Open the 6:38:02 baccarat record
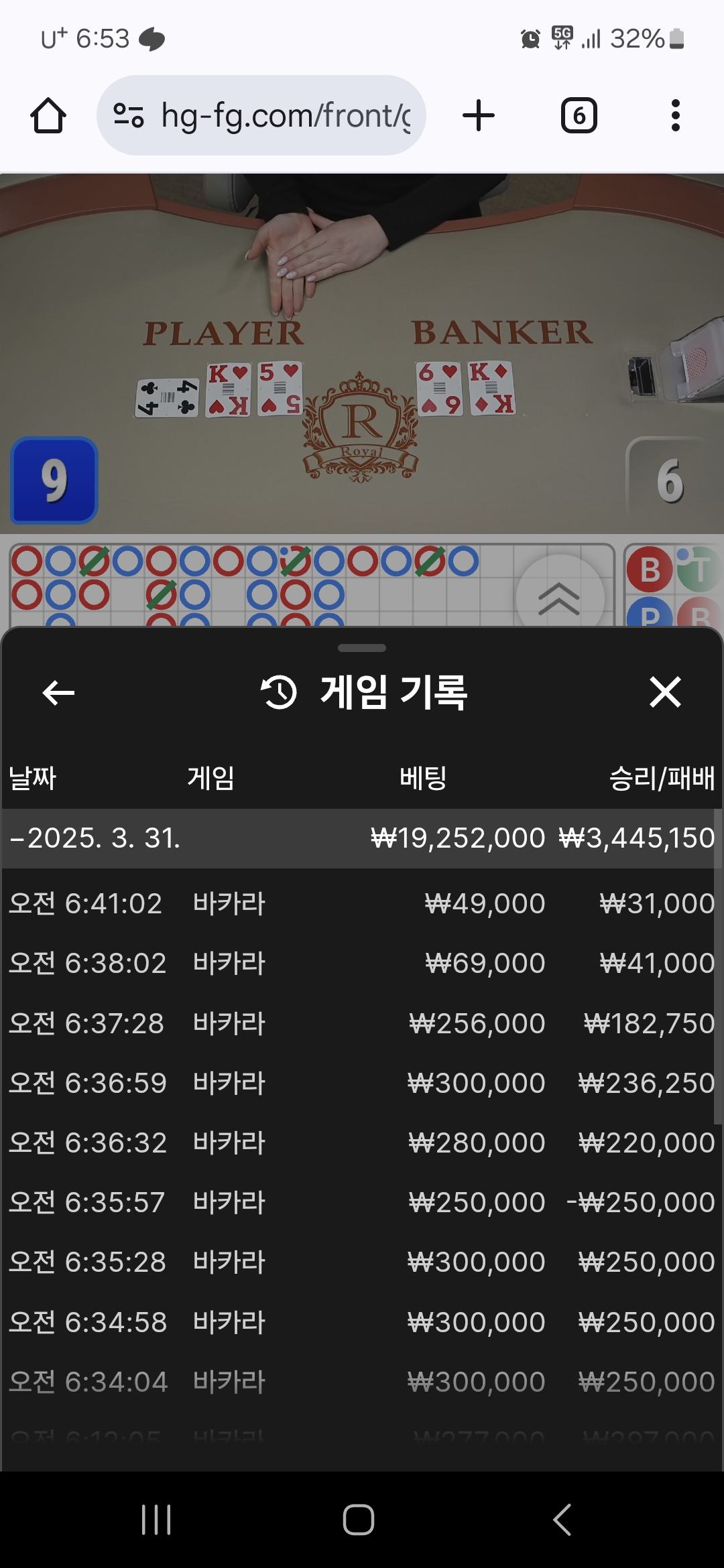 pos(361,963)
